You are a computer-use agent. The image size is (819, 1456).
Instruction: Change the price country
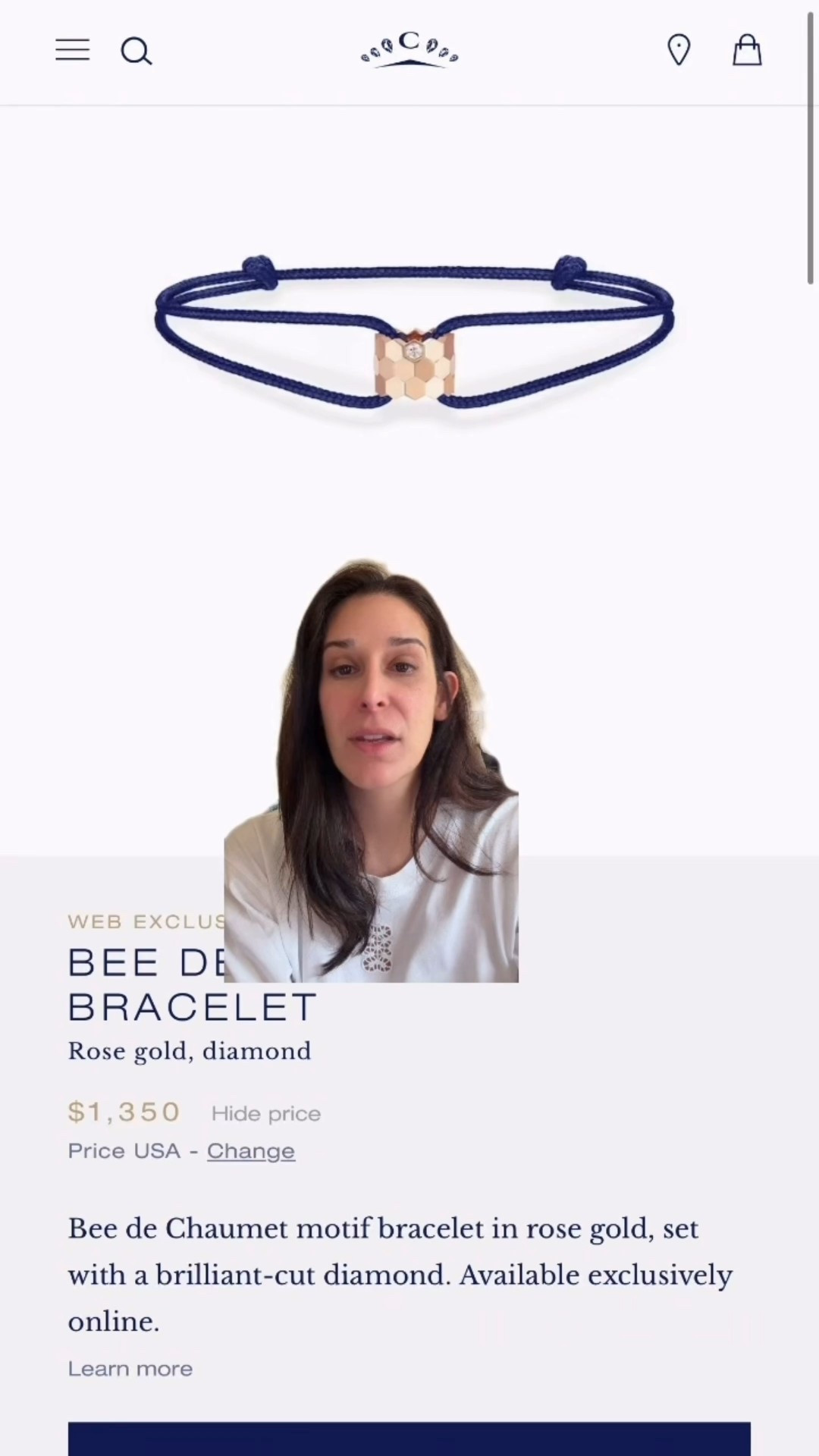pyautogui.click(x=251, y=1151)
